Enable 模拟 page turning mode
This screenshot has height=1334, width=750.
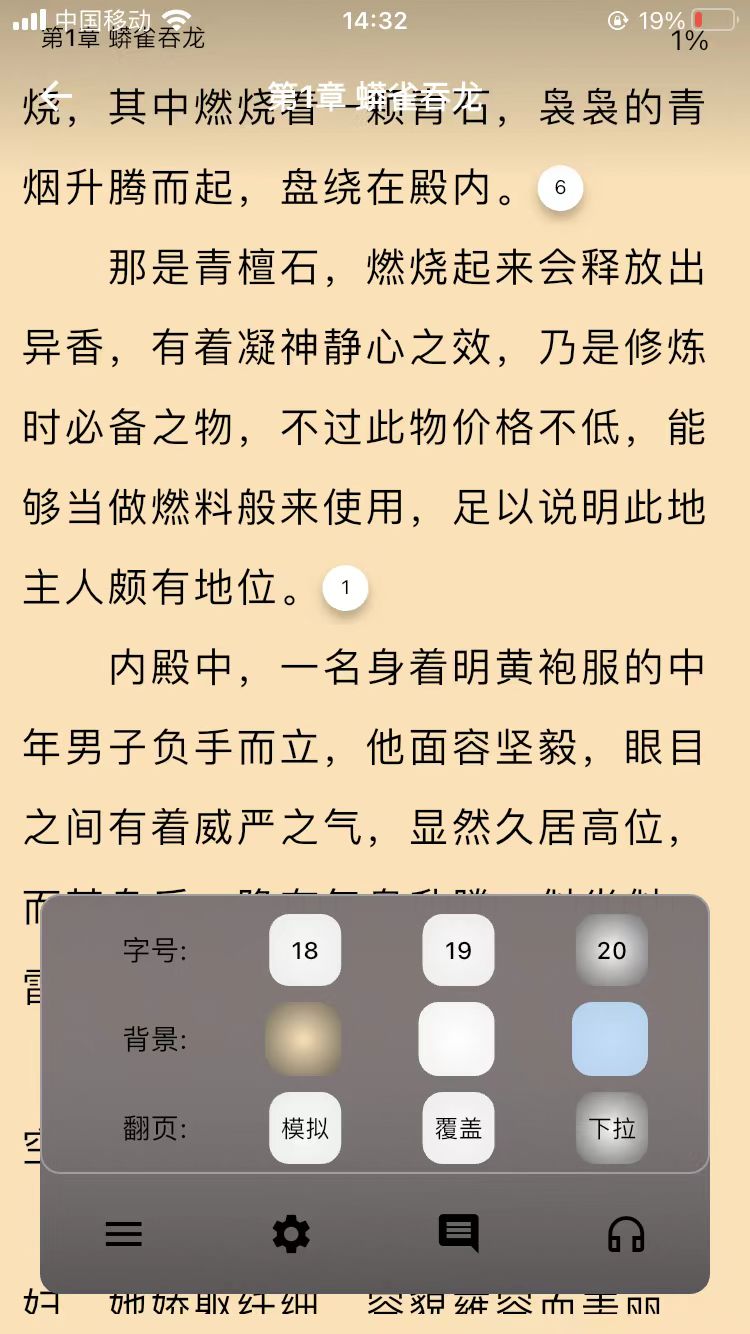tap(304, 1127)
